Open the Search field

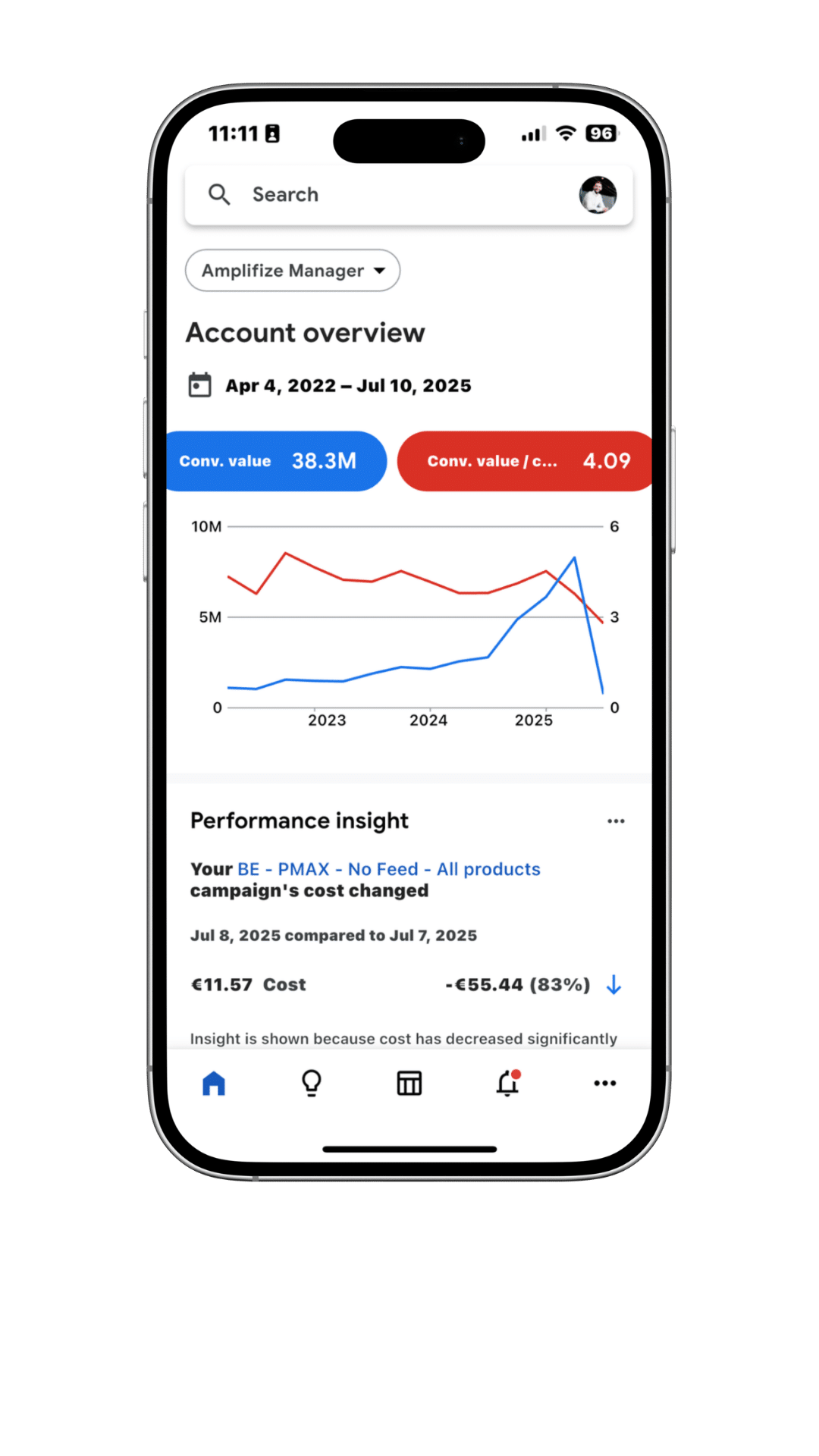click(379, 195)
